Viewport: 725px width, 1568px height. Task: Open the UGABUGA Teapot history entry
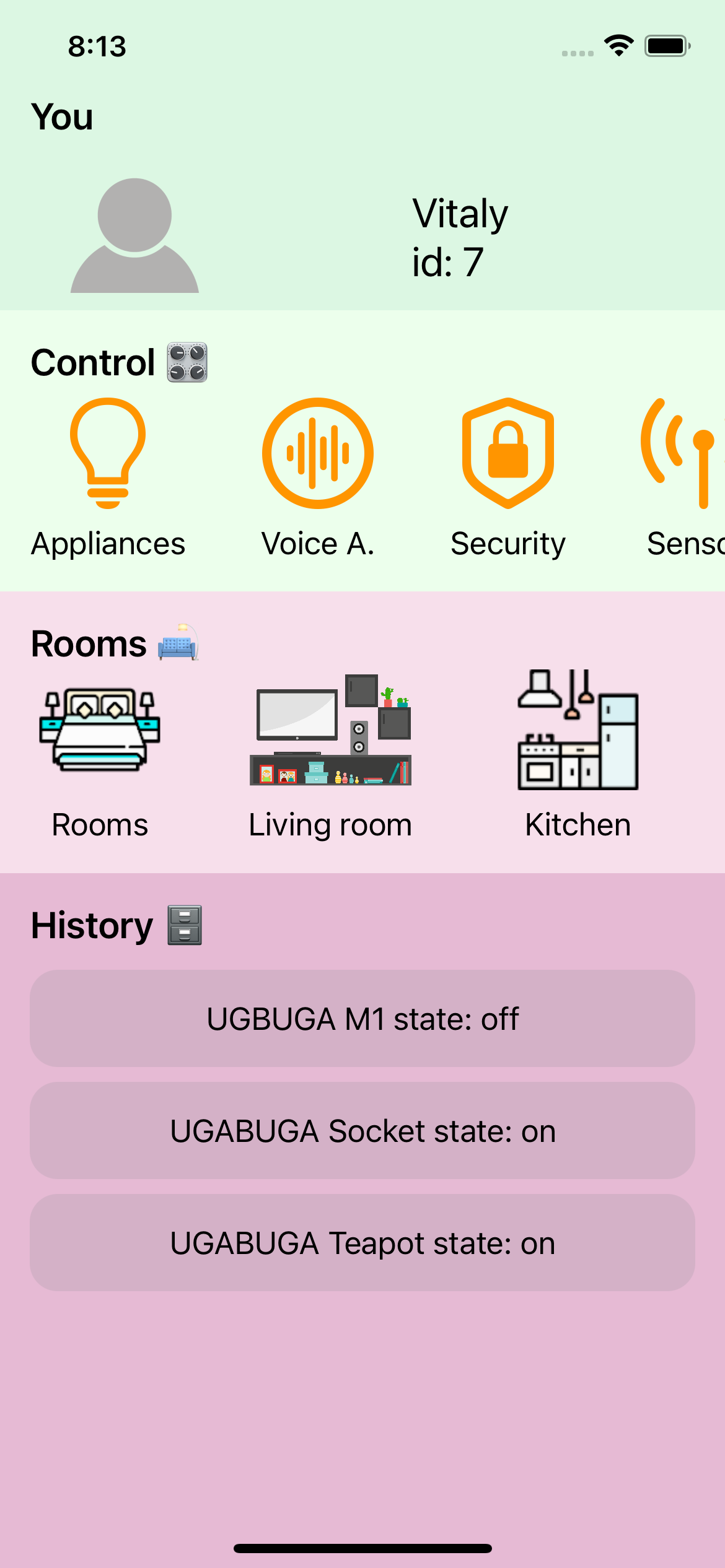pyautogui.click(x=362, y=1244)
